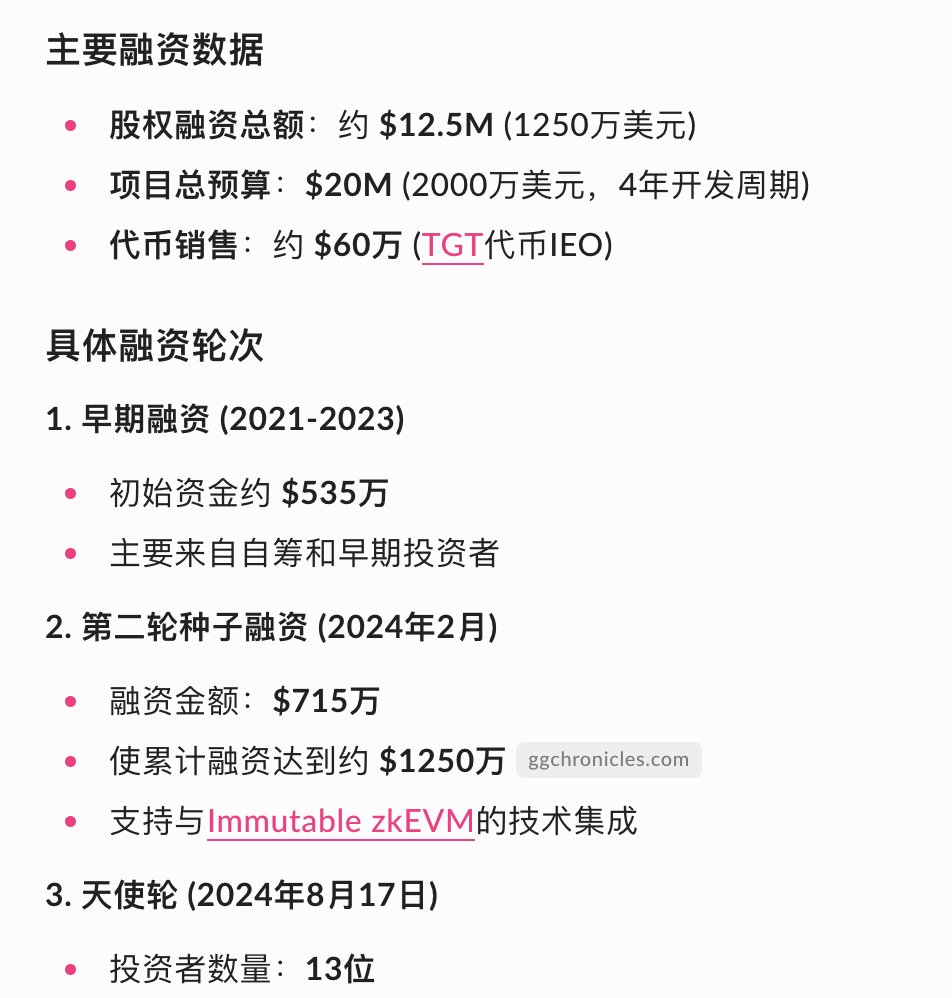Open the TGT token link
This screenshot has width=952, height=998.
pos(452,245)
